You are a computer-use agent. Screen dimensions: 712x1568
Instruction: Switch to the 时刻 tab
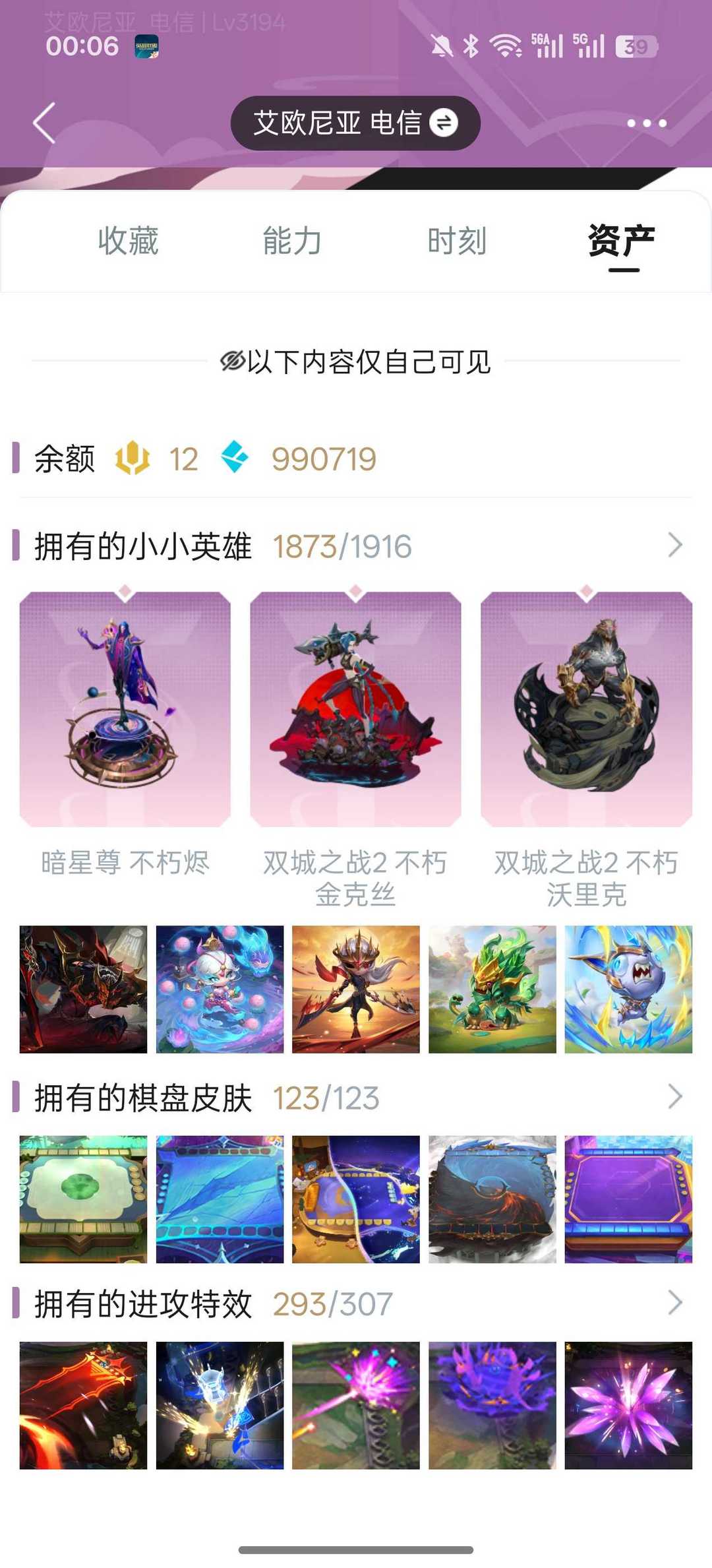click(x=458, y=241)
